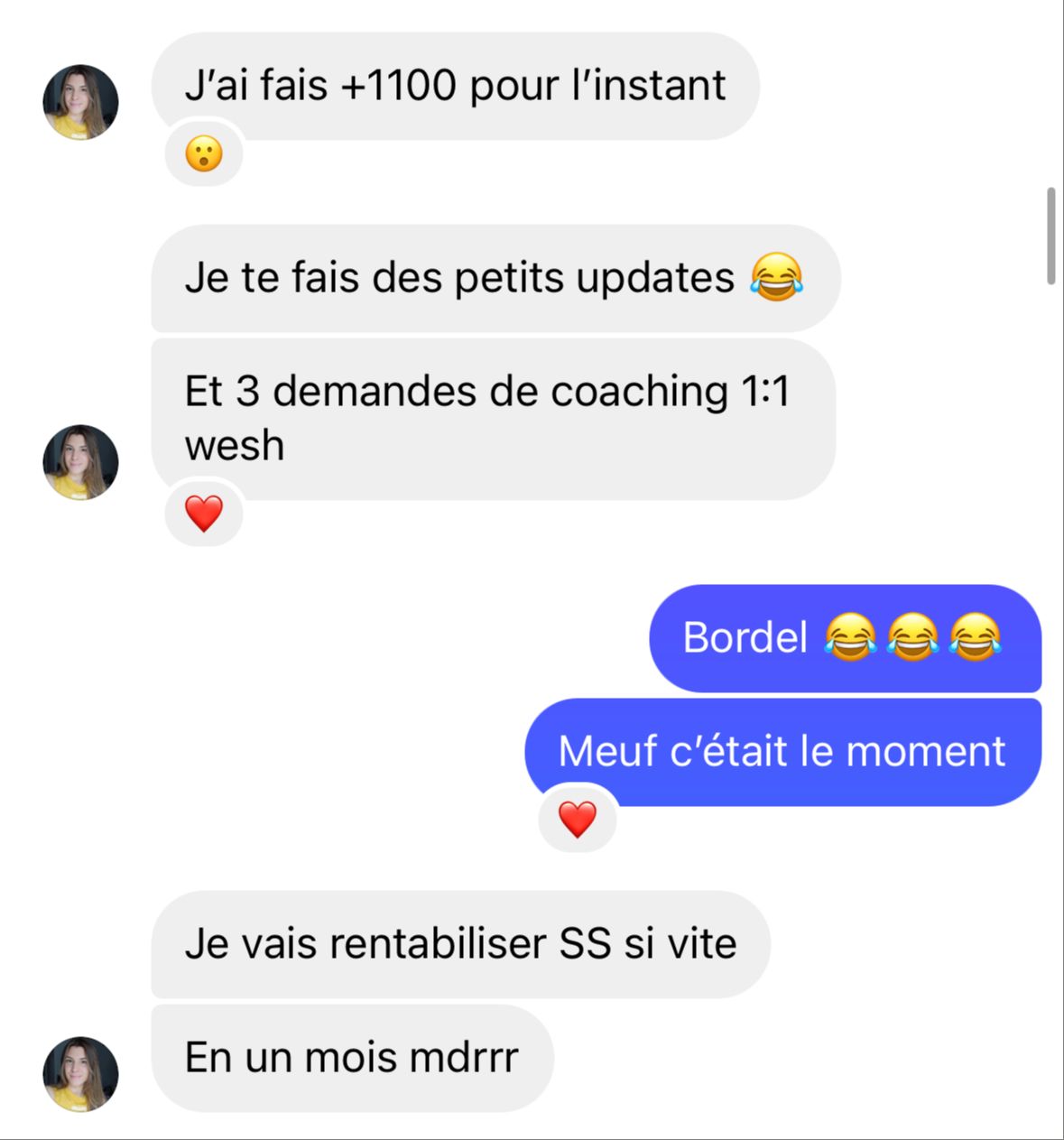1064x1140 pixels.
Task: Tap the avatar next to "coaching 1:1 wesh"
Action: [x=80, y=462]
